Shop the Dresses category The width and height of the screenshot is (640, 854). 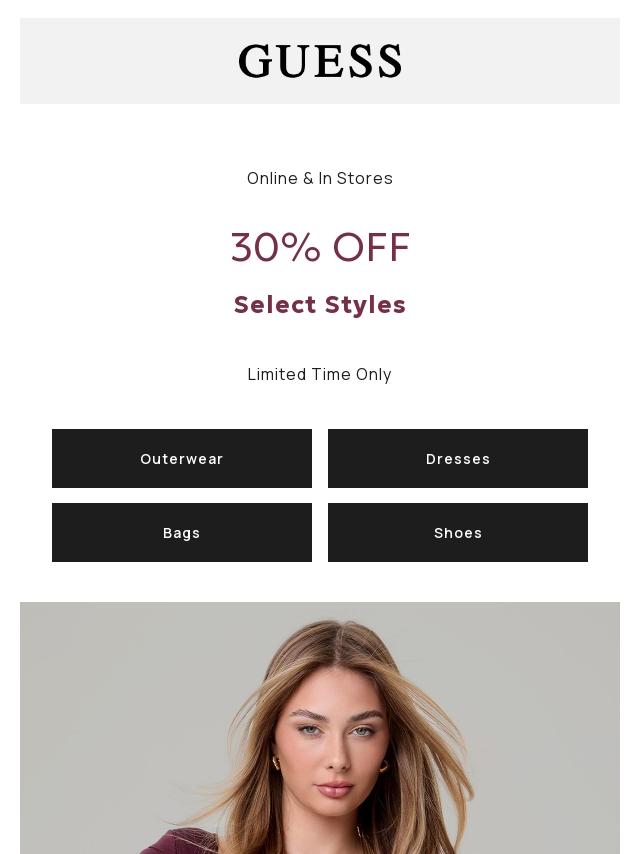pos(458,458)
